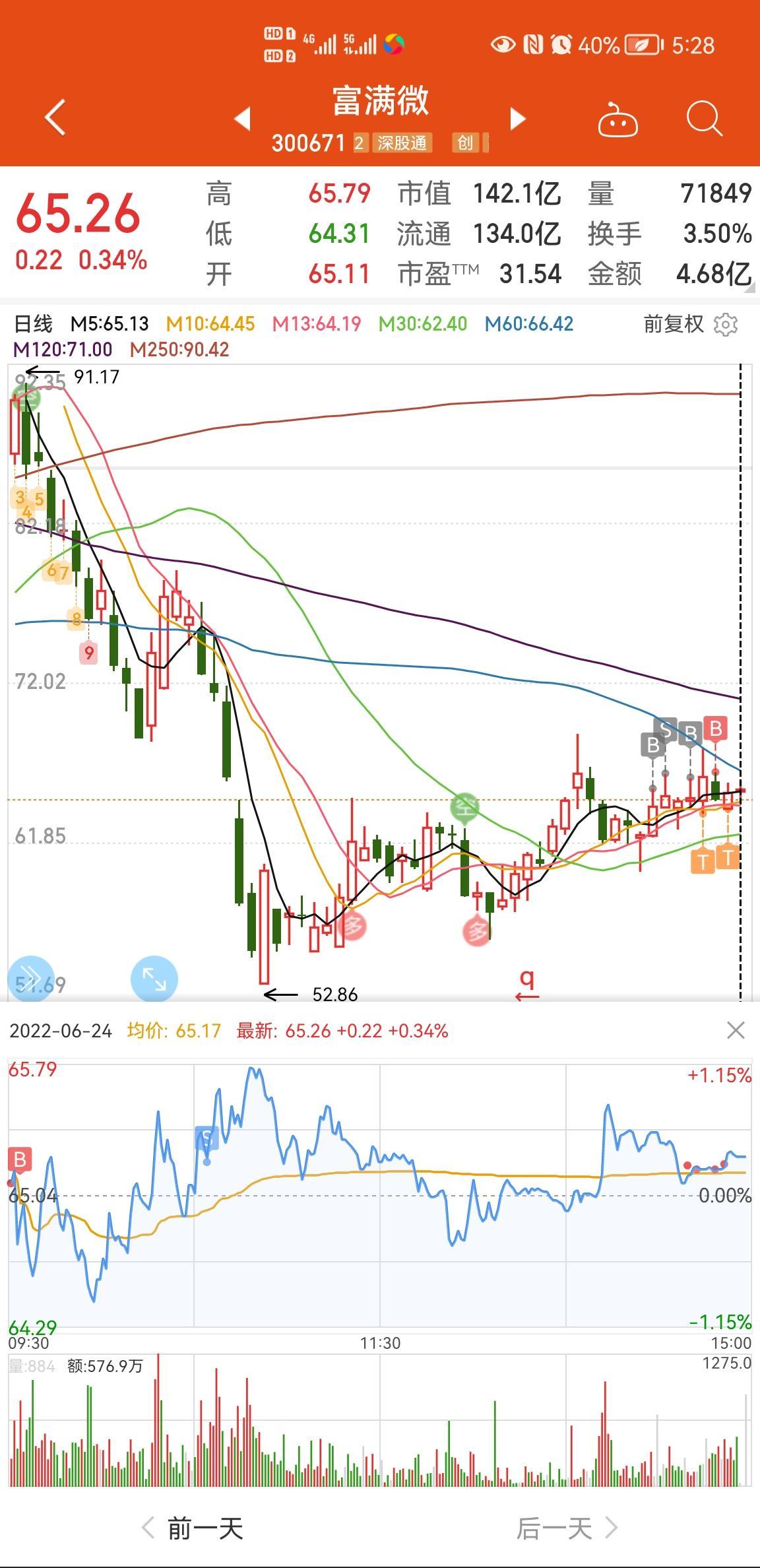View the previous day 前一天
The width and height of the screenshot is (760, 1568).
(193, 1528)
